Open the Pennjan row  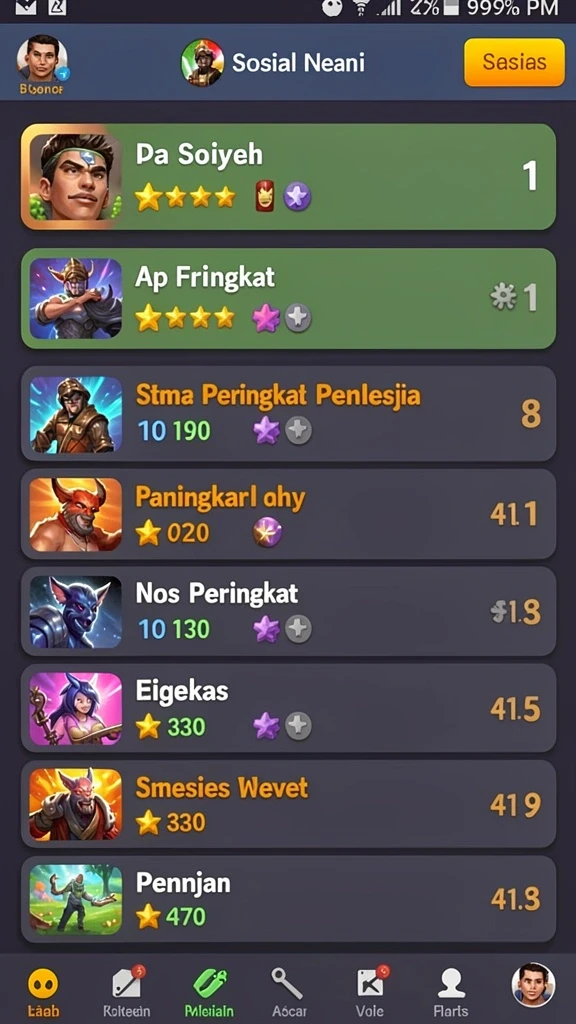pos(288,900)
